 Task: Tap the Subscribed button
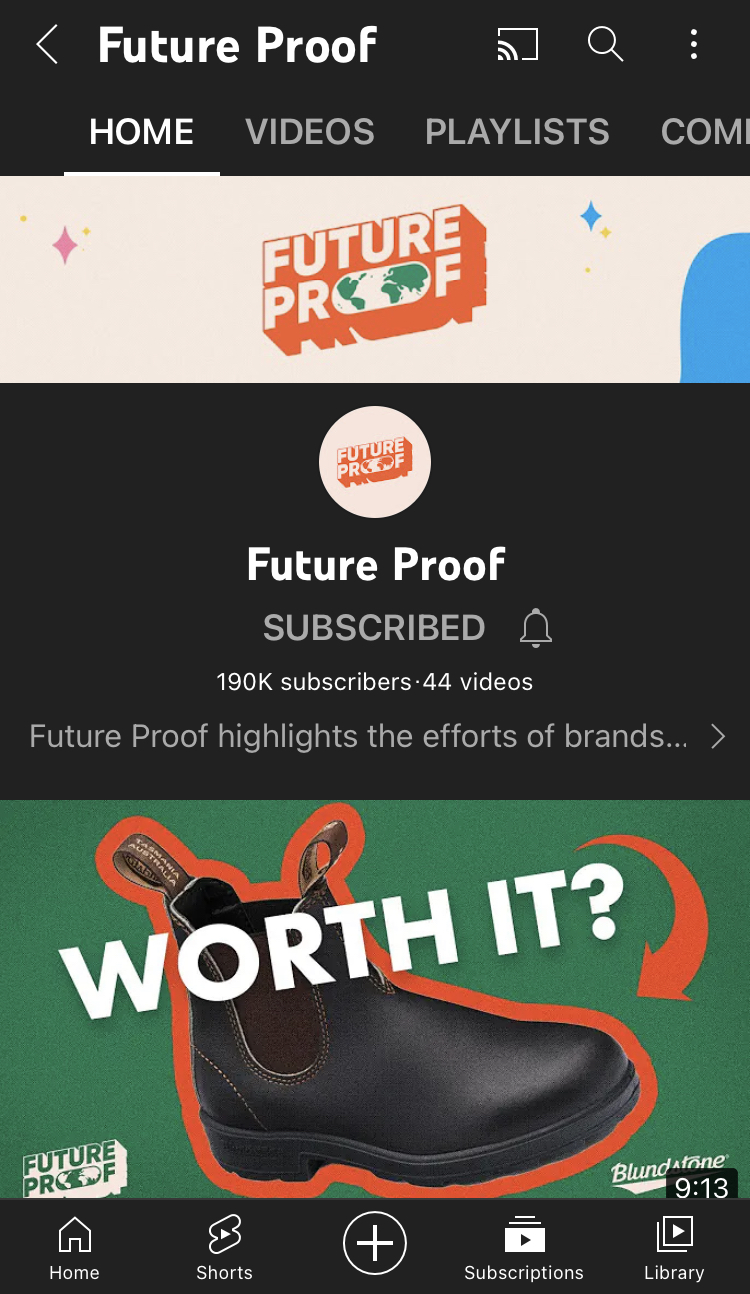point(374,628)
